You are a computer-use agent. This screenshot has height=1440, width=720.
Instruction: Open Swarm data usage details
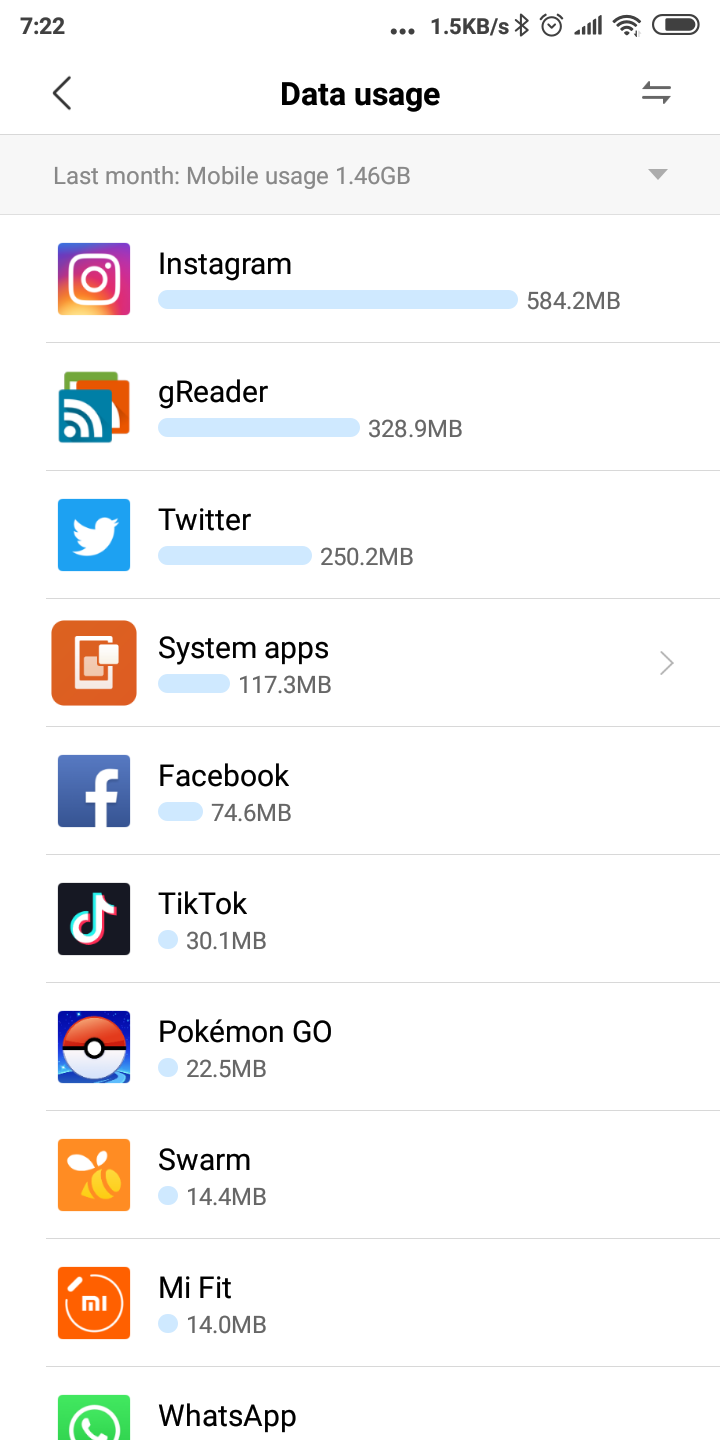click(360, 1175)
